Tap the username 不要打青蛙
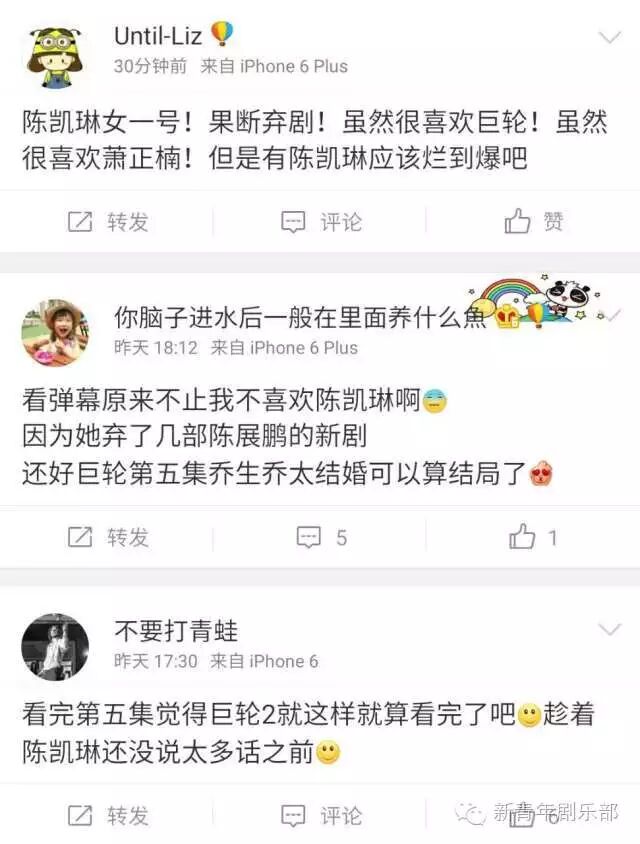The height and width of the screenshot is (844, 640). (x=176, y=631)
